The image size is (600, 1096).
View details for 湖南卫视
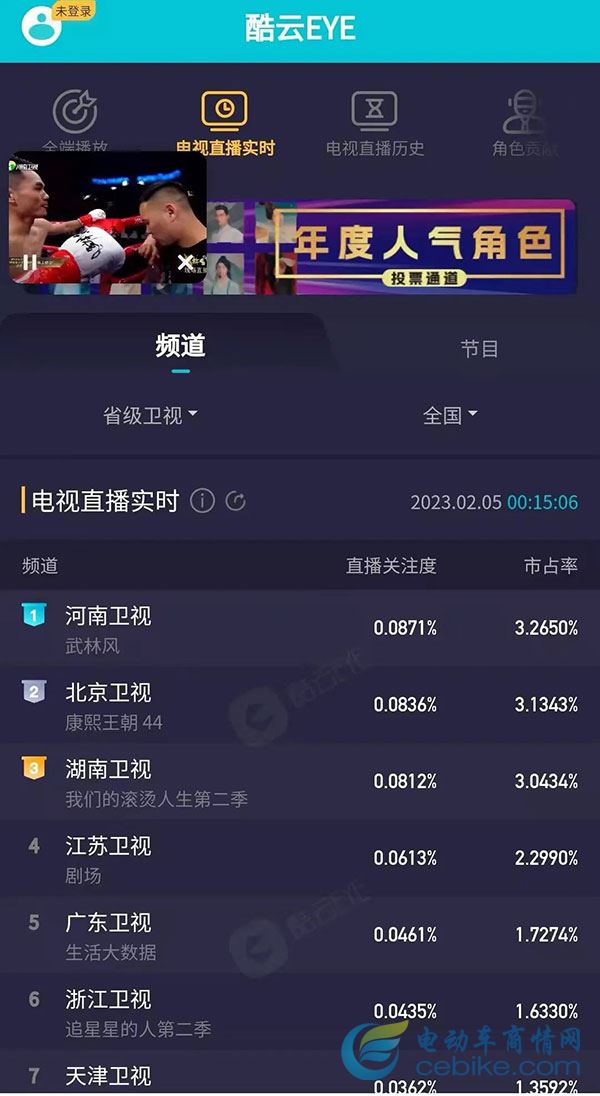[300, 782]
